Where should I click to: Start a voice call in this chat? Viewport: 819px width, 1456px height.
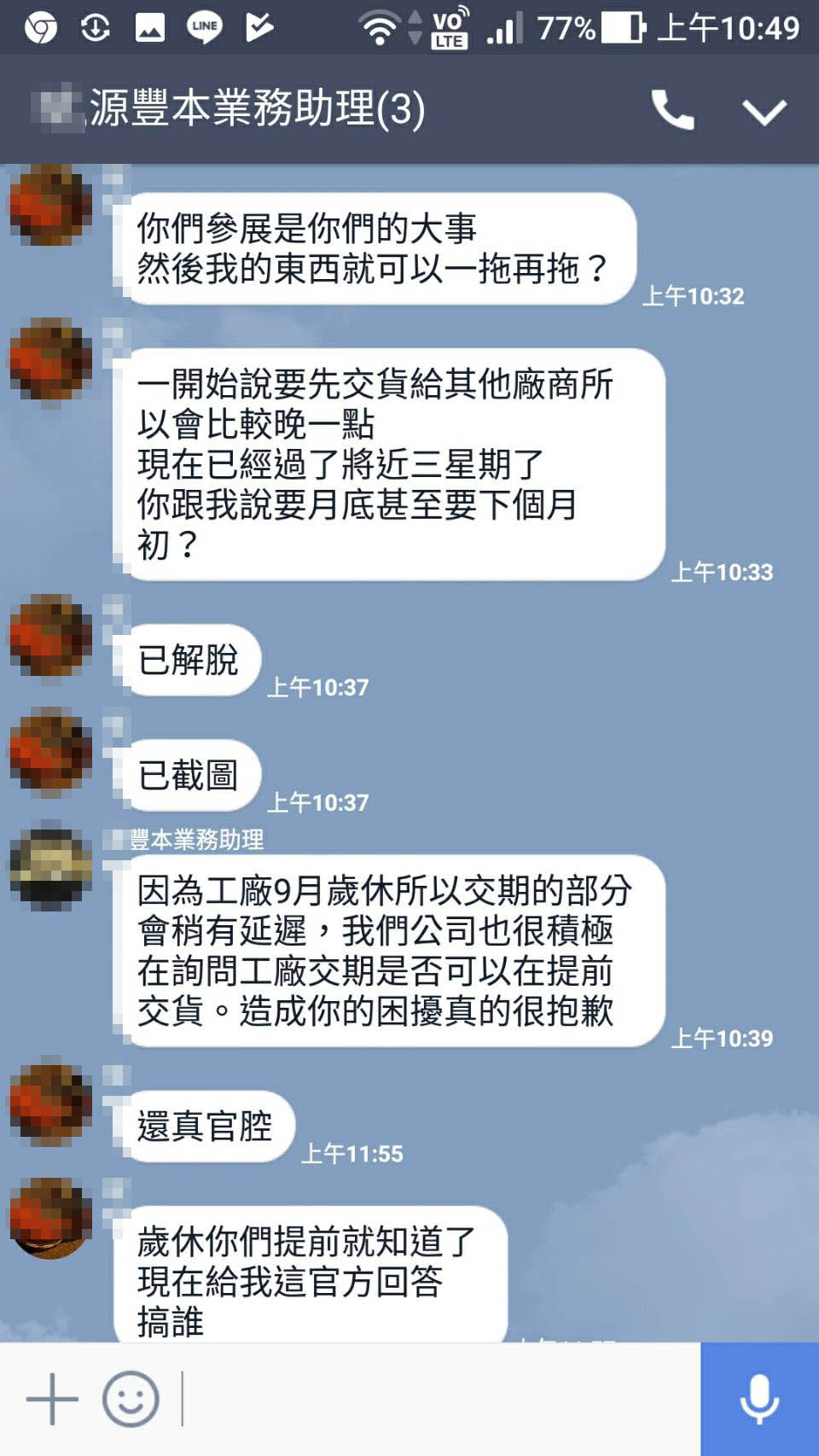tap(672, 110)
